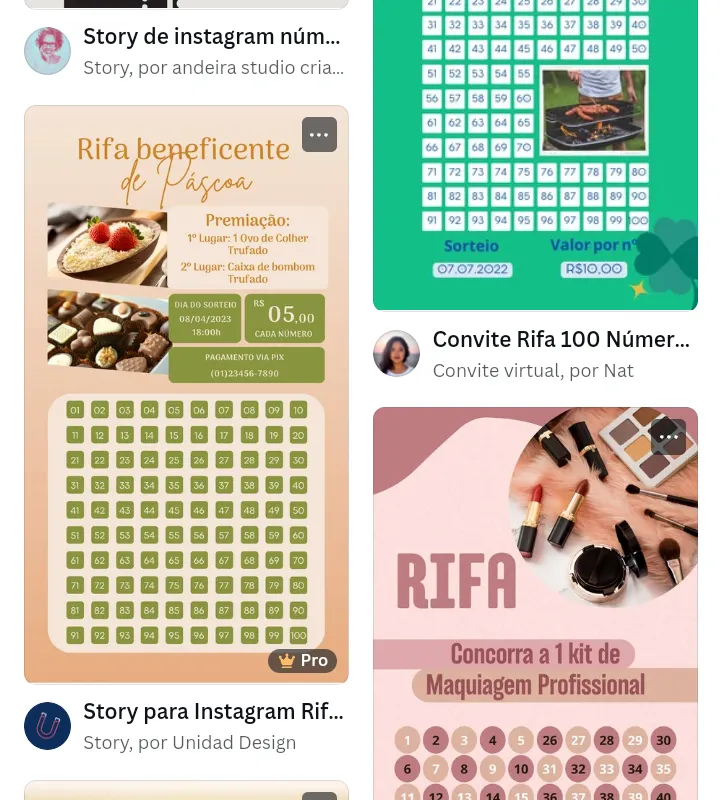Open Story para Instagram Rifa title
This screenshot has height=800, width=720.
(x=213, y=712)
